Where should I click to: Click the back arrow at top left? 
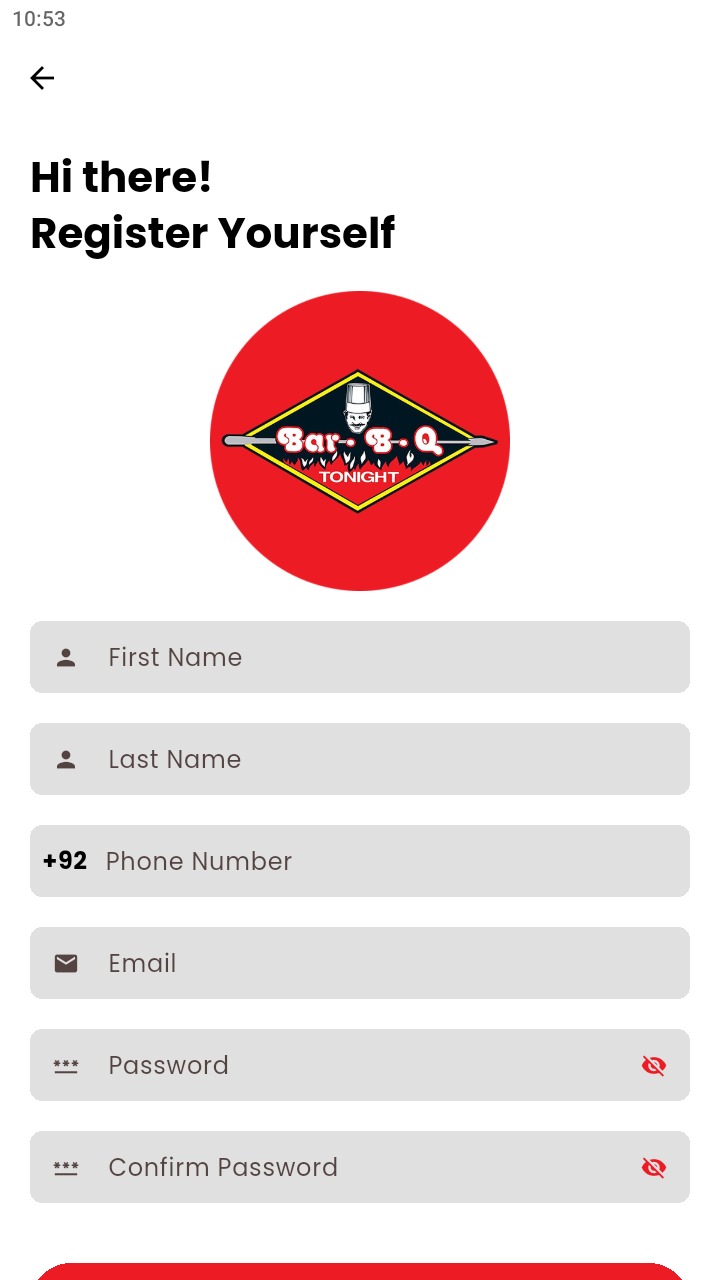42,77
